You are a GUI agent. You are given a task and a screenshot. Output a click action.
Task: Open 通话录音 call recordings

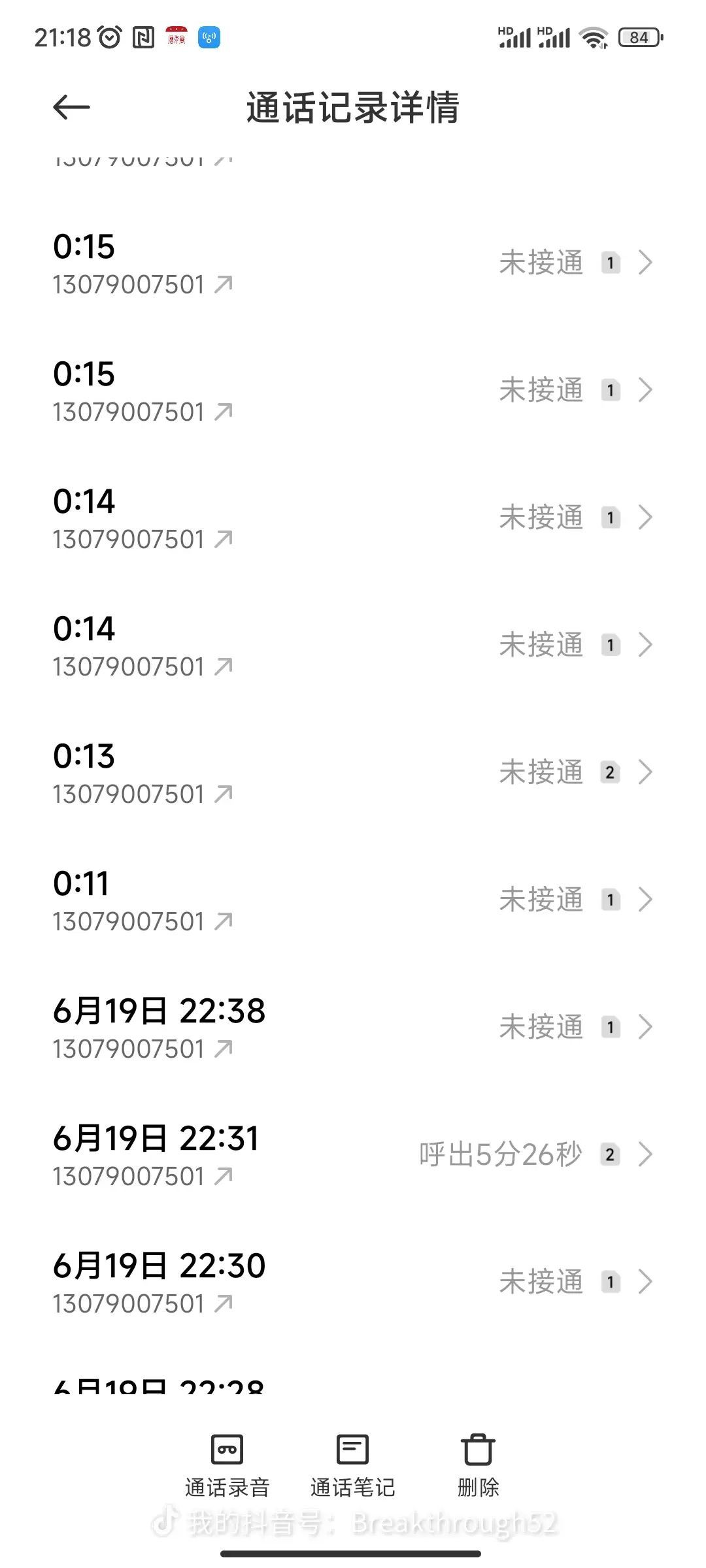pyautogui.click(x=227, y=1466)
